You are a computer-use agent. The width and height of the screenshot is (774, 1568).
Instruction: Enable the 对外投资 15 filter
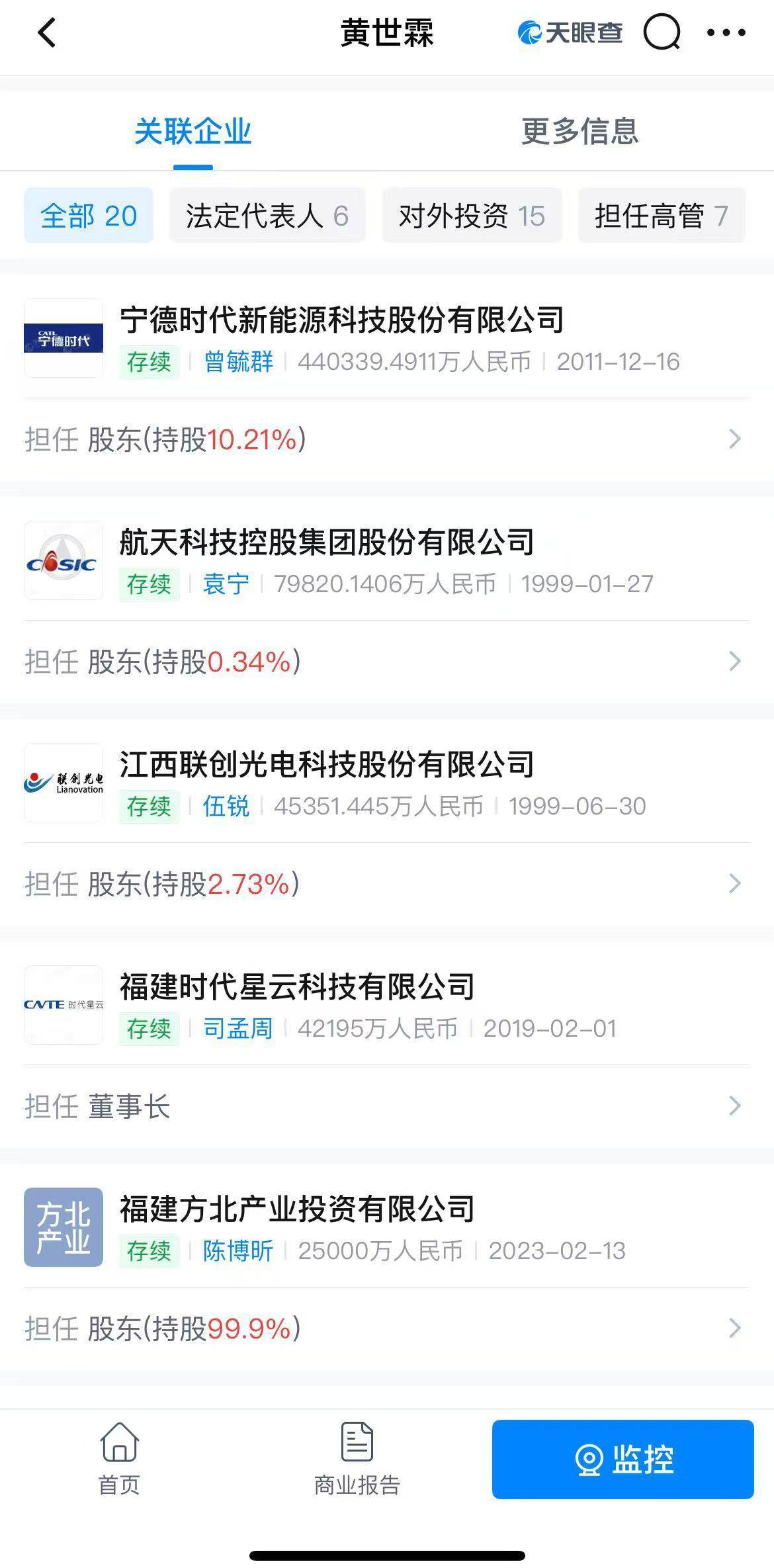471,215
